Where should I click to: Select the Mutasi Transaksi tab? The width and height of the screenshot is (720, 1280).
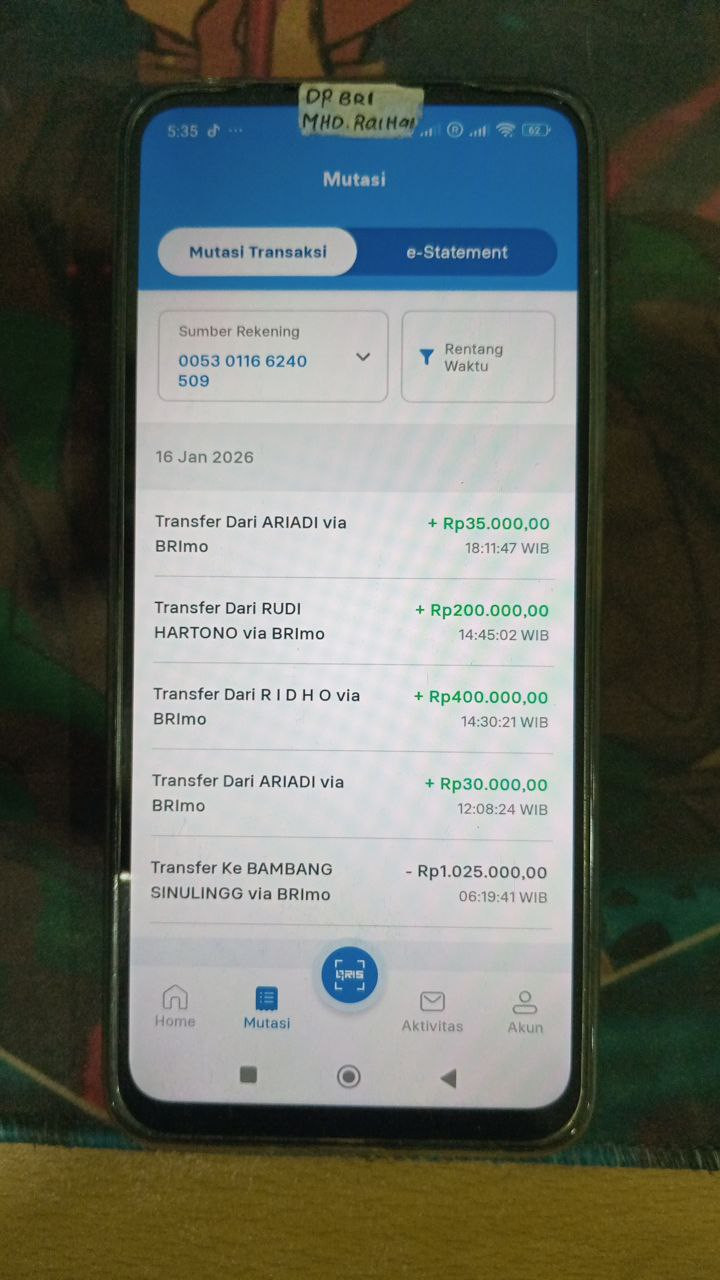[x=258, y=252]
